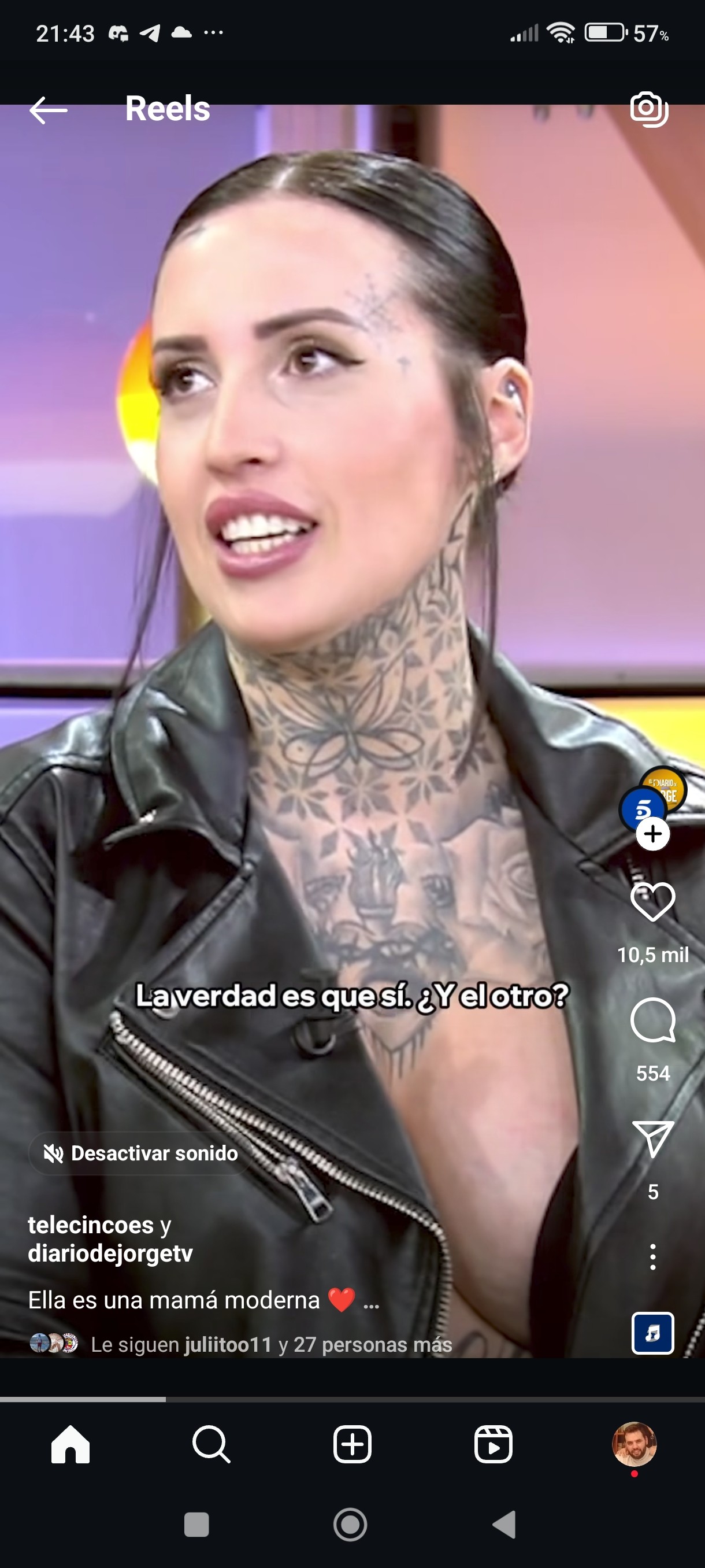The height and width of the screenshot is (1568, 705).
Task: Open your profile tab
Action: tap(634, 1444)
